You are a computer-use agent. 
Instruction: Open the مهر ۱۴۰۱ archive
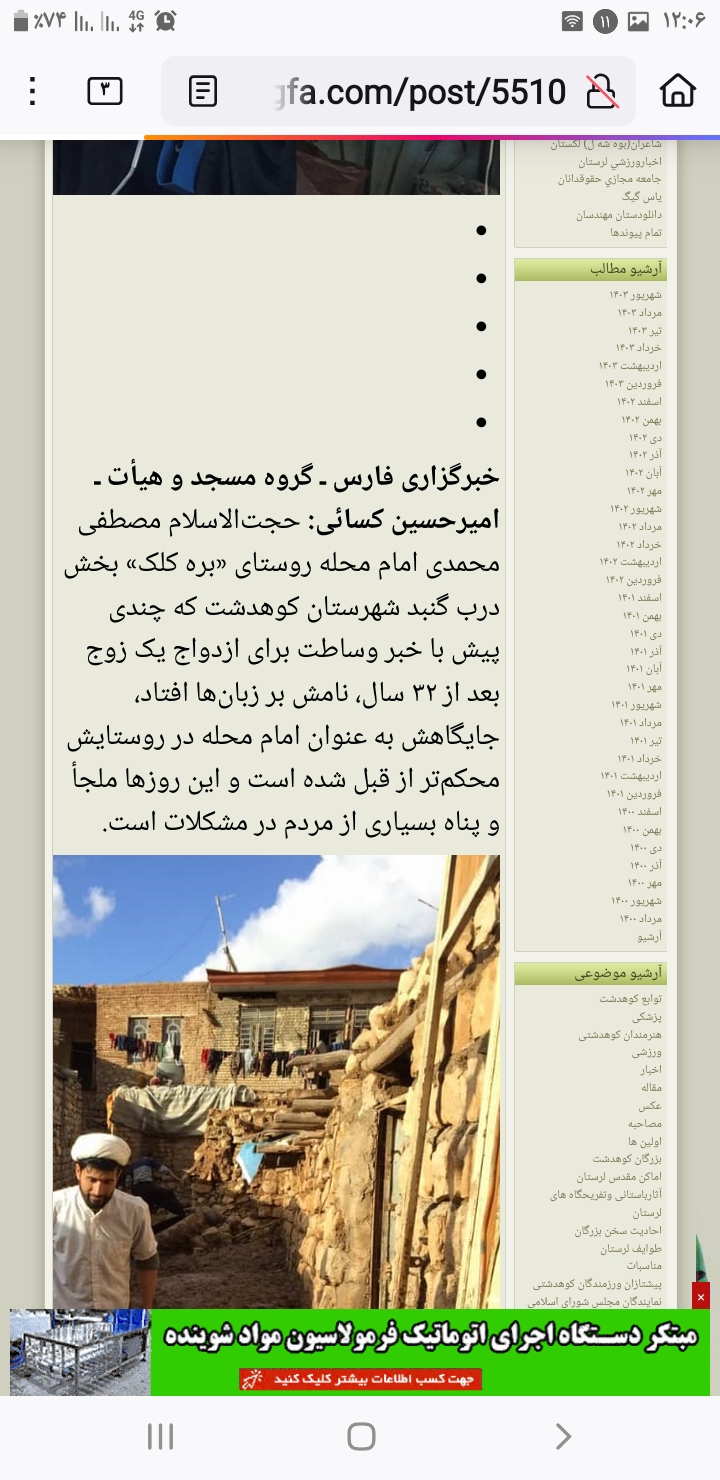(x=644, y=687)
